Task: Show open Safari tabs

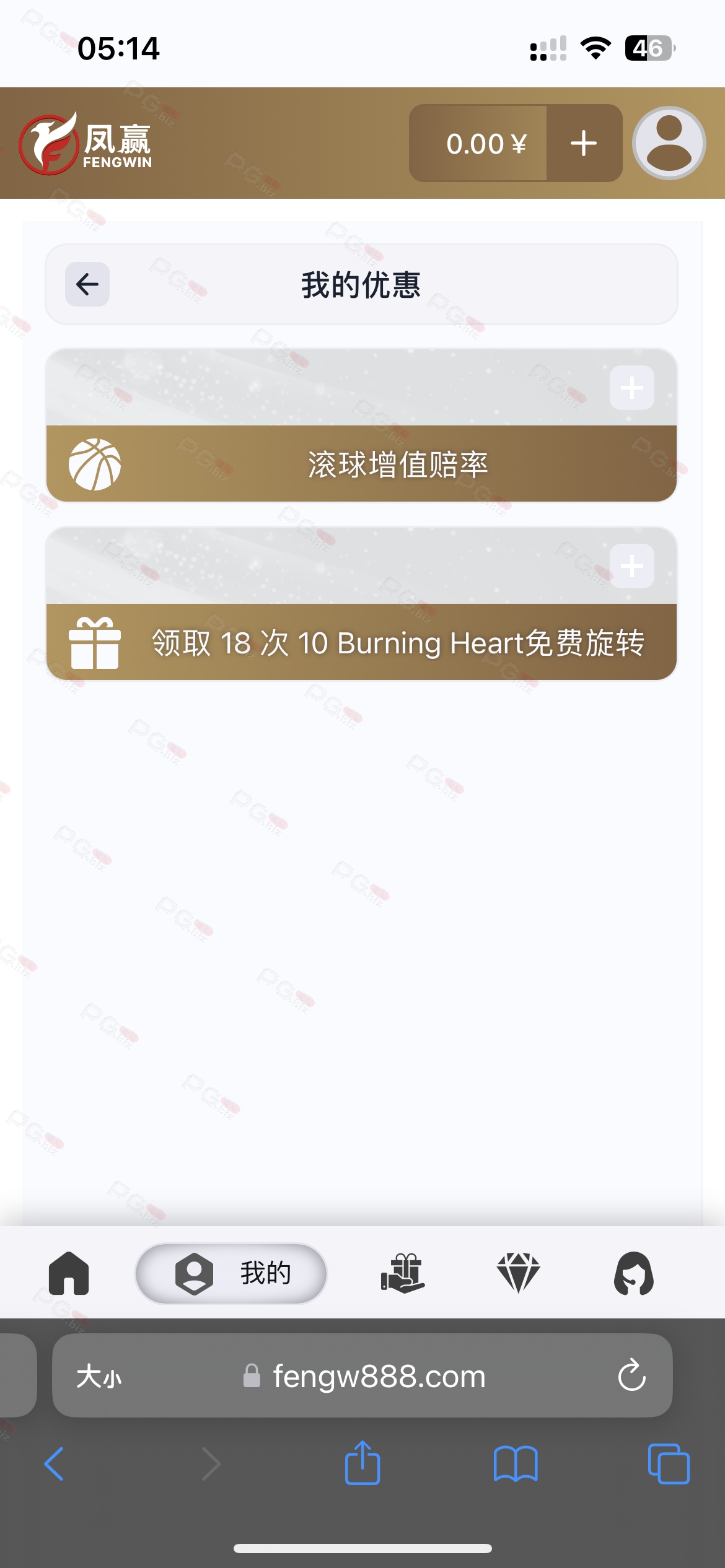Action: pyautogui.click(x=669, y=1463)
